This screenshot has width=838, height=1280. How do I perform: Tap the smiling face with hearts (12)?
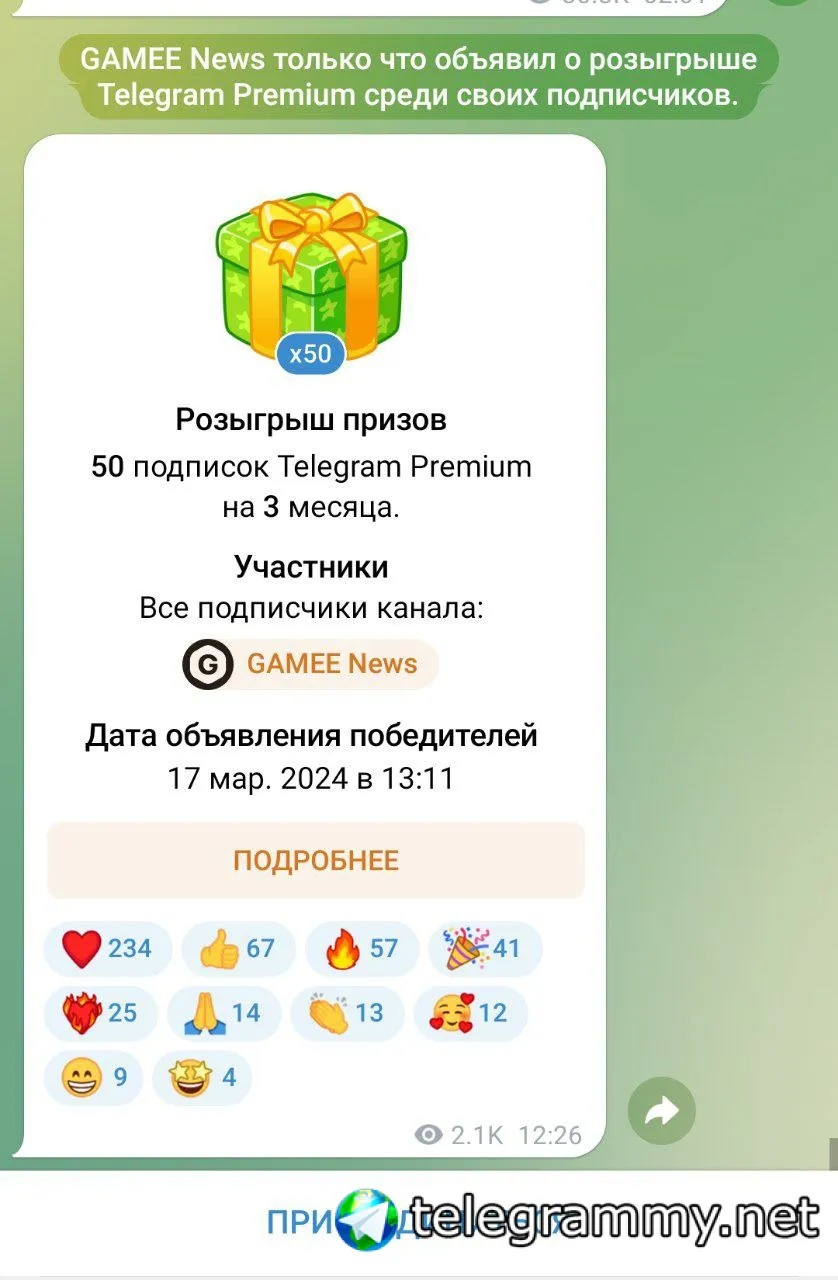point(470,1013)
